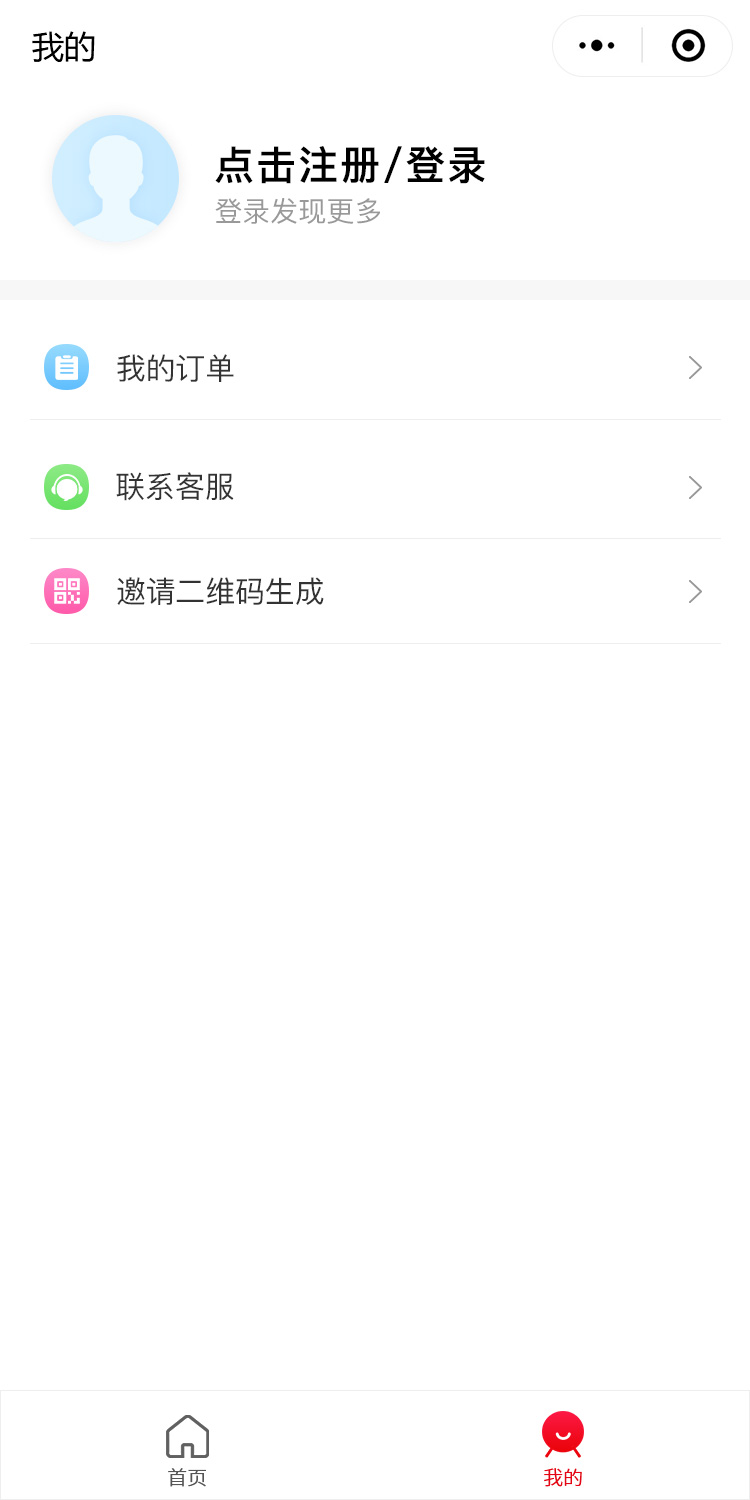Screen dimensions: 750x1500
Task: Open the mini program more options menu
Action: point(597,45)
